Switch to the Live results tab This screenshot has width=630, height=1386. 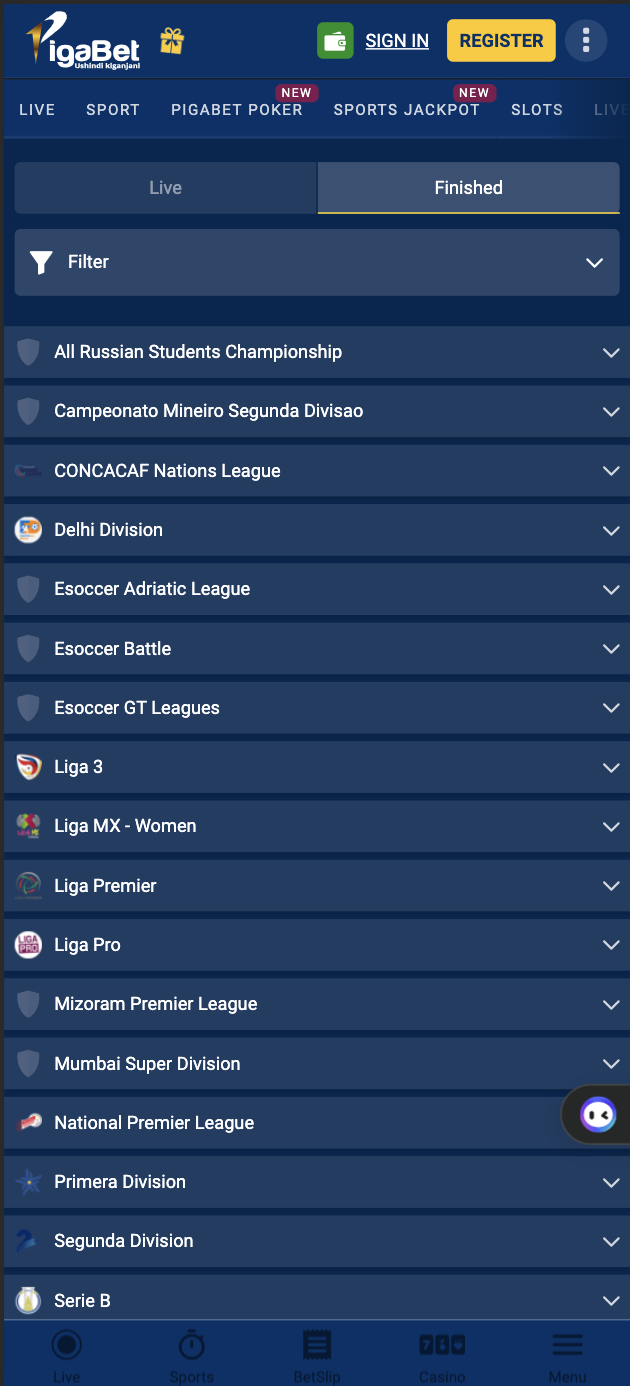(x=166, y=188)
